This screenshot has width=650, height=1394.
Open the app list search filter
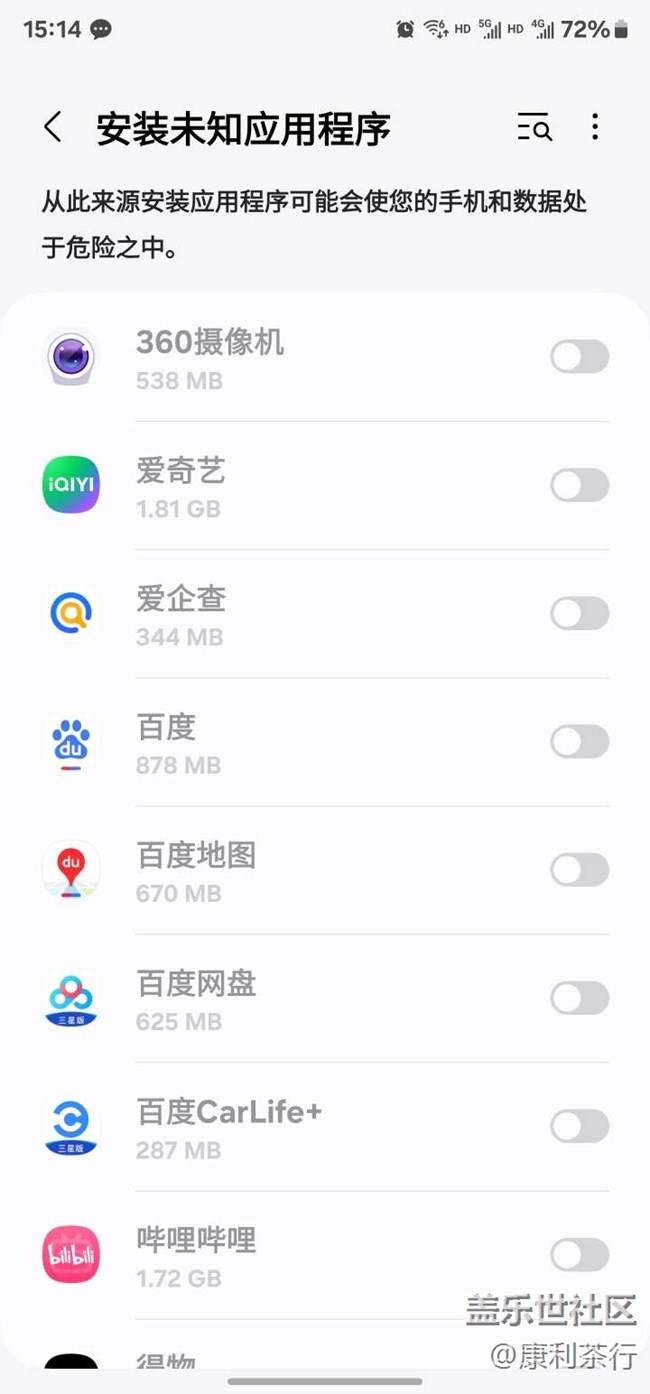(534, 128)
